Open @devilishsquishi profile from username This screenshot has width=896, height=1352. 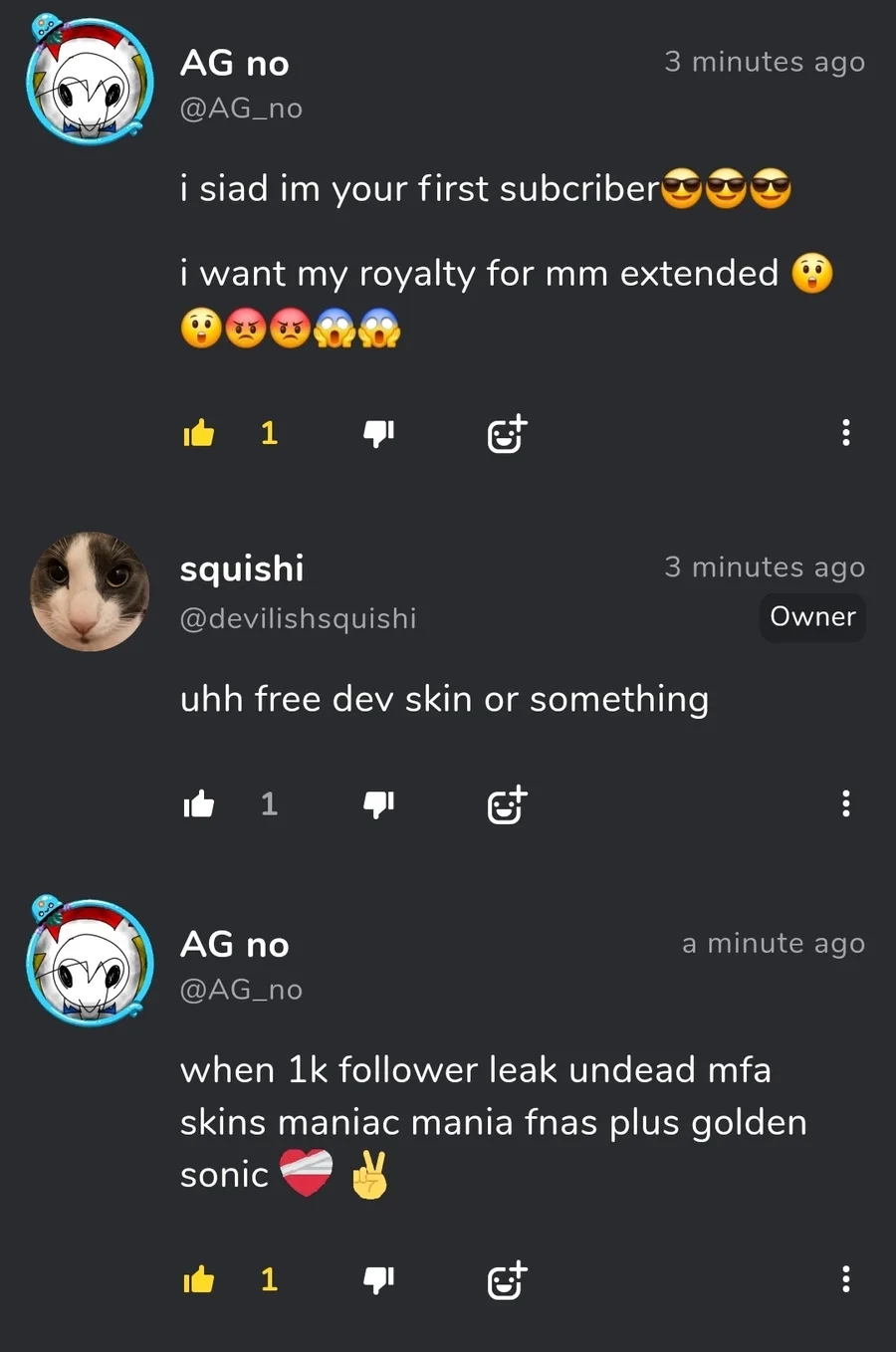pos(298,618)
